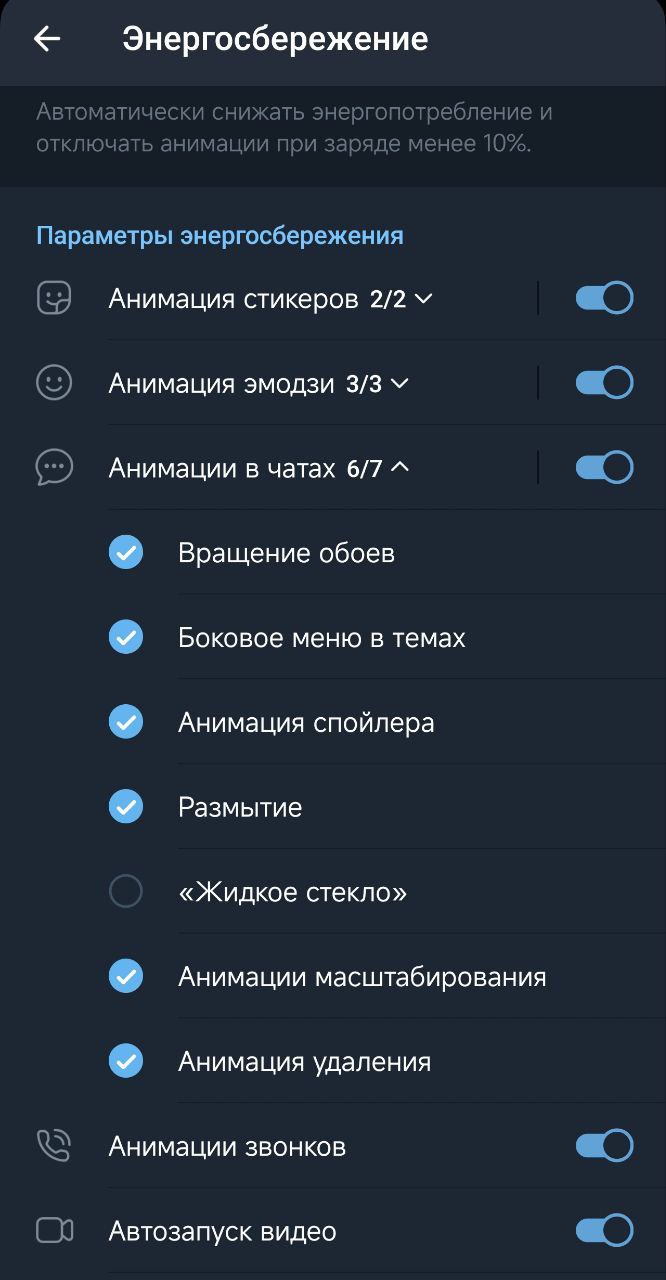Turn off Автозапуск видео
The width and height of the screenshot is (666, 1280).
(604, 1231)
